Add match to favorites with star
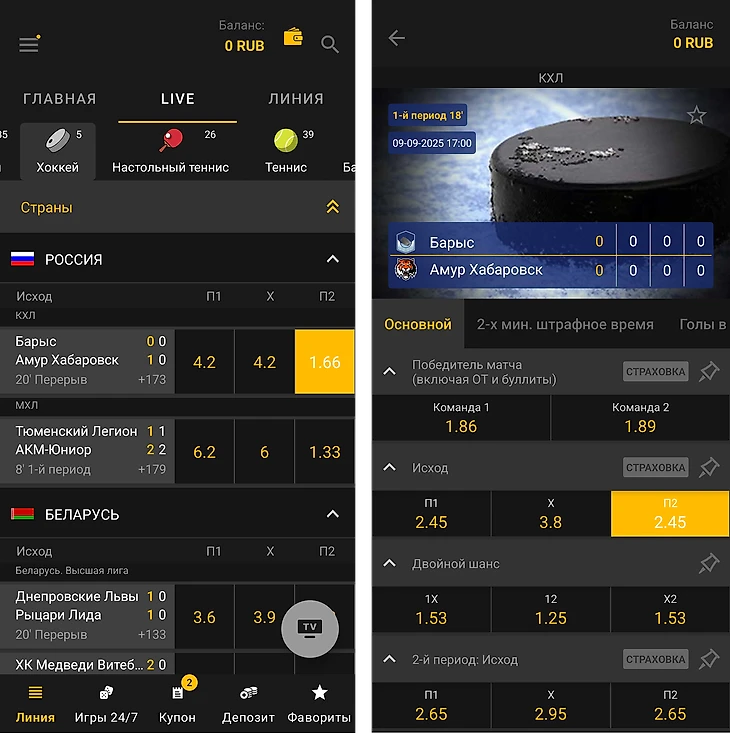Viewport: 730px width, 733px height. coord(697,116)
